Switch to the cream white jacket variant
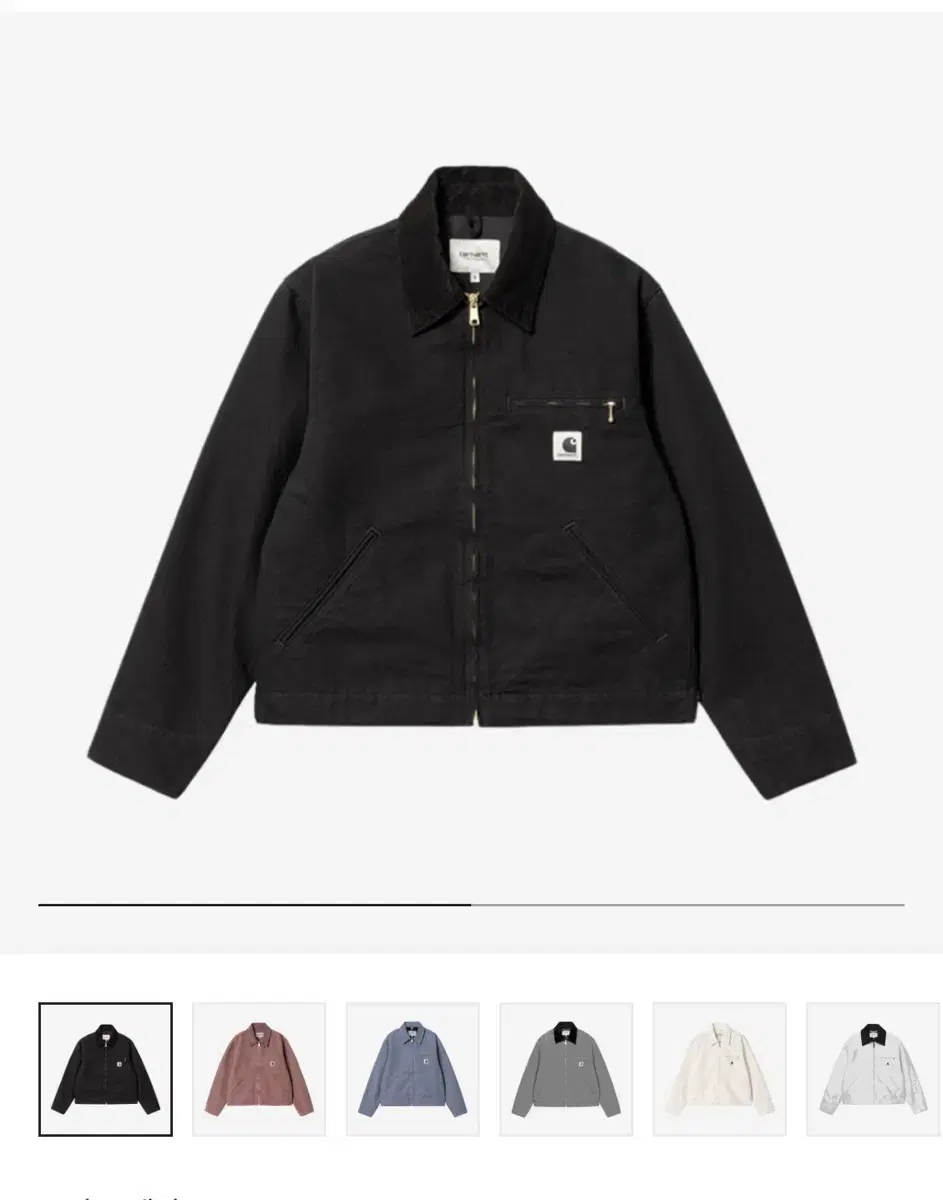 coord(719,1069)
